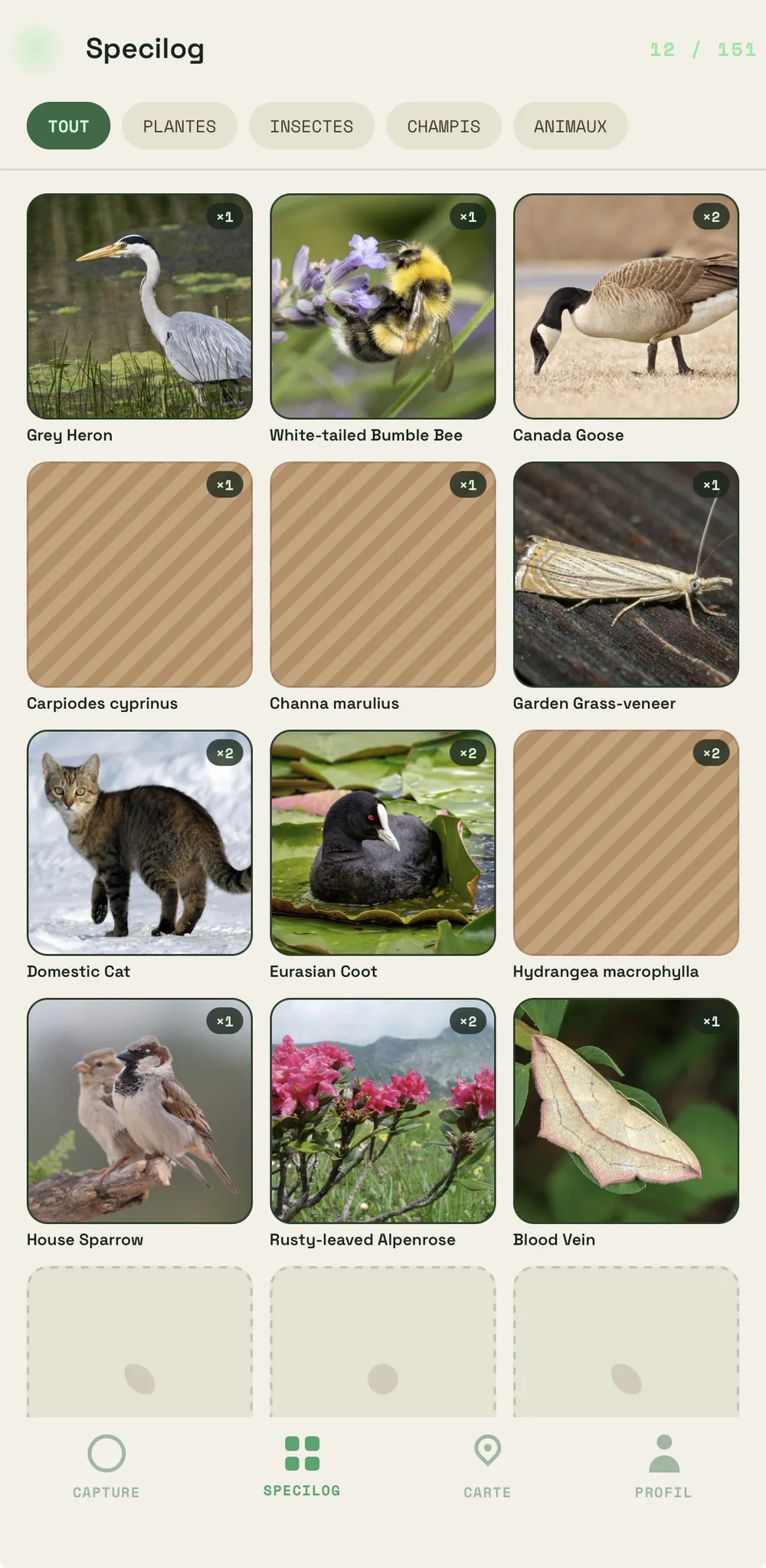Show only CHAMPIS entries
Image resolution: width=766 pixels, height=1568 pixels.
[444, 126]
